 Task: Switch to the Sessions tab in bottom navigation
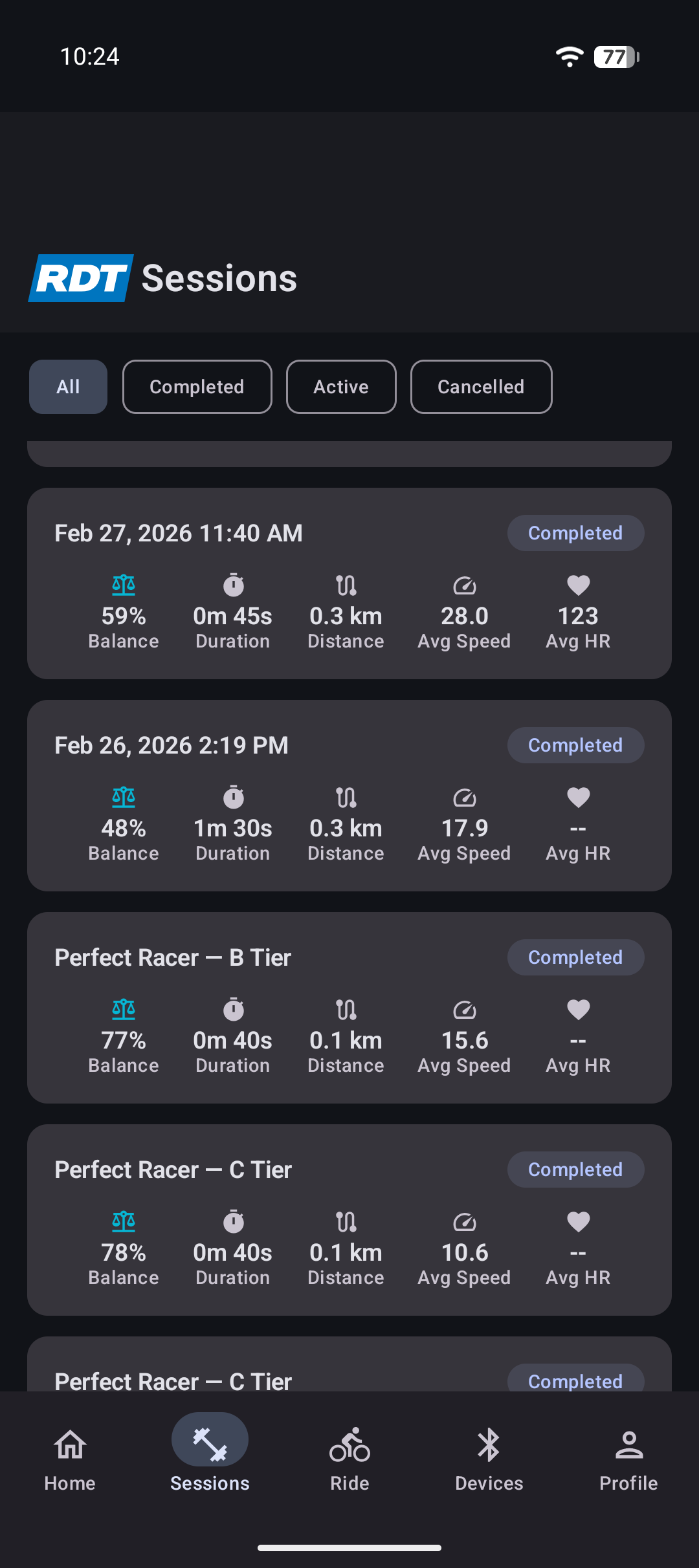[209, 1452]
